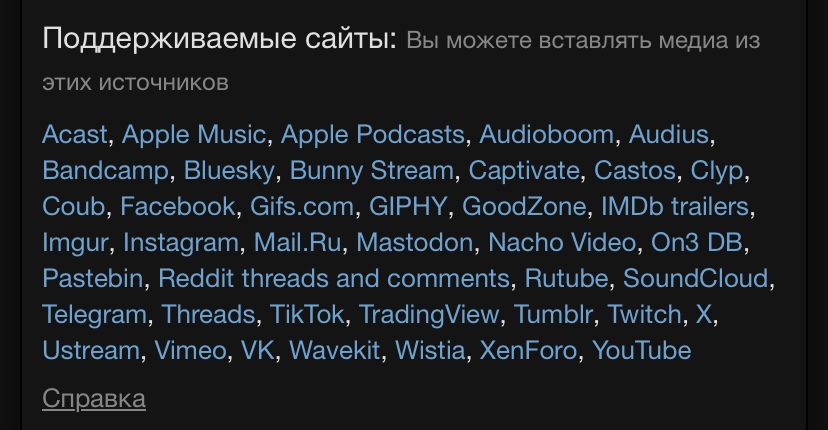Select the Telegram link
828x430 pixels.
(94, 314)
